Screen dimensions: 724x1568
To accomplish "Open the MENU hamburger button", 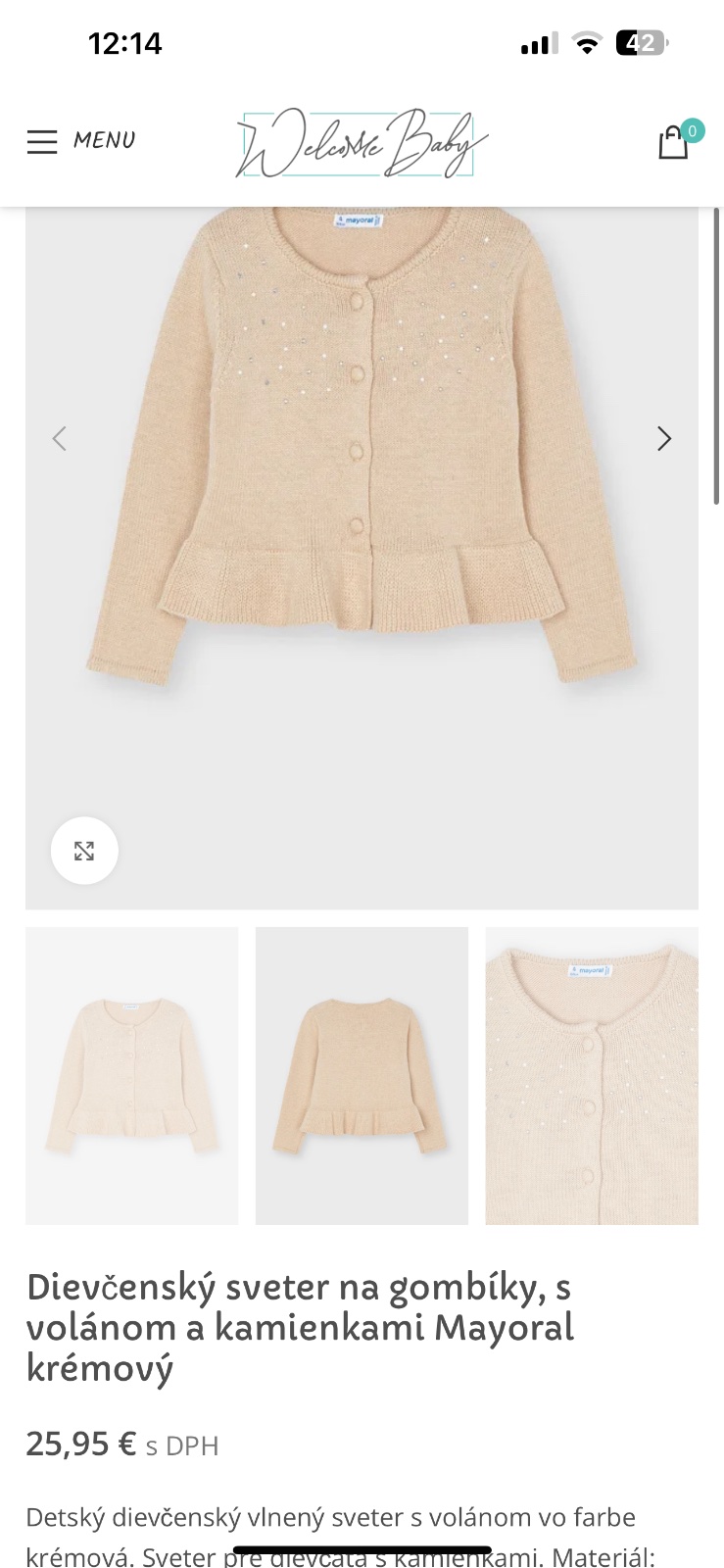I will [x=80, y=141].
